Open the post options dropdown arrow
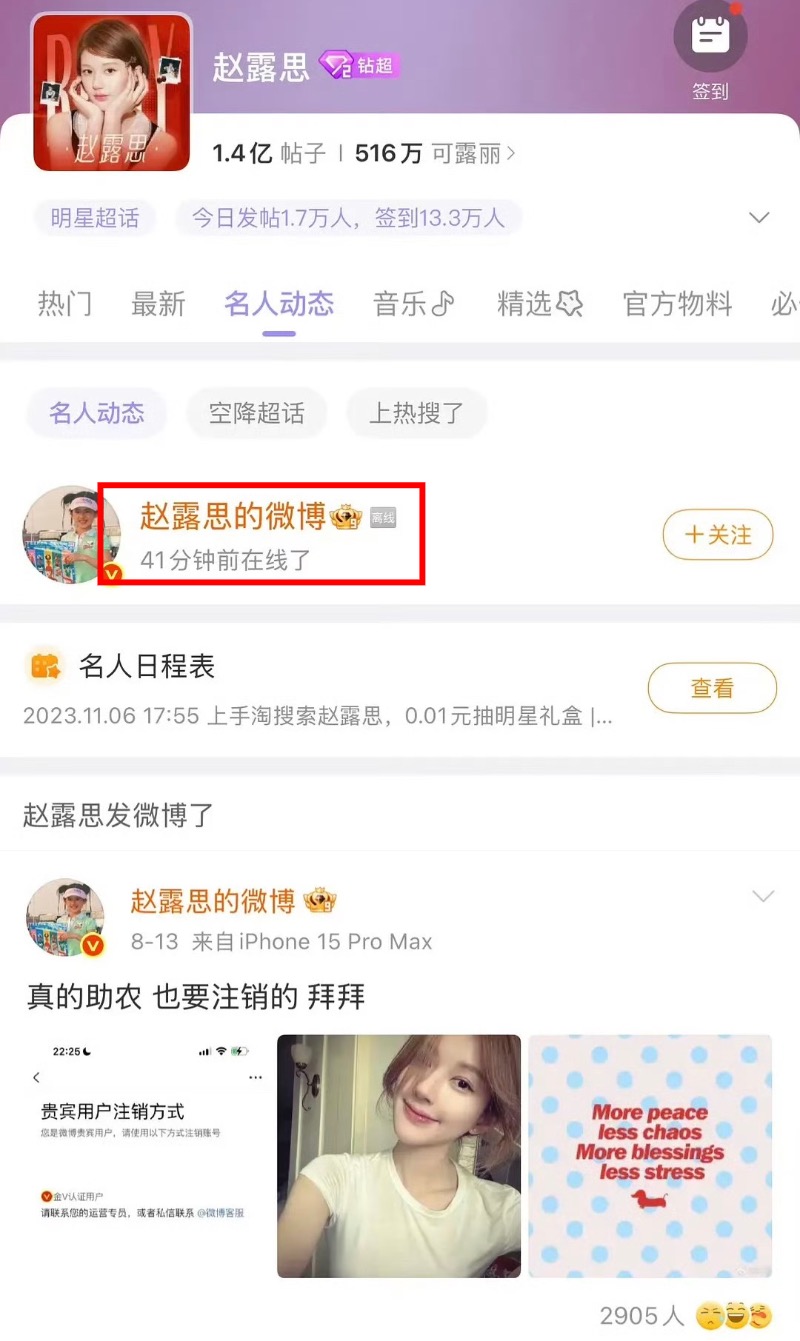This screenshot has height=1341, width=800. click(763, 896)
